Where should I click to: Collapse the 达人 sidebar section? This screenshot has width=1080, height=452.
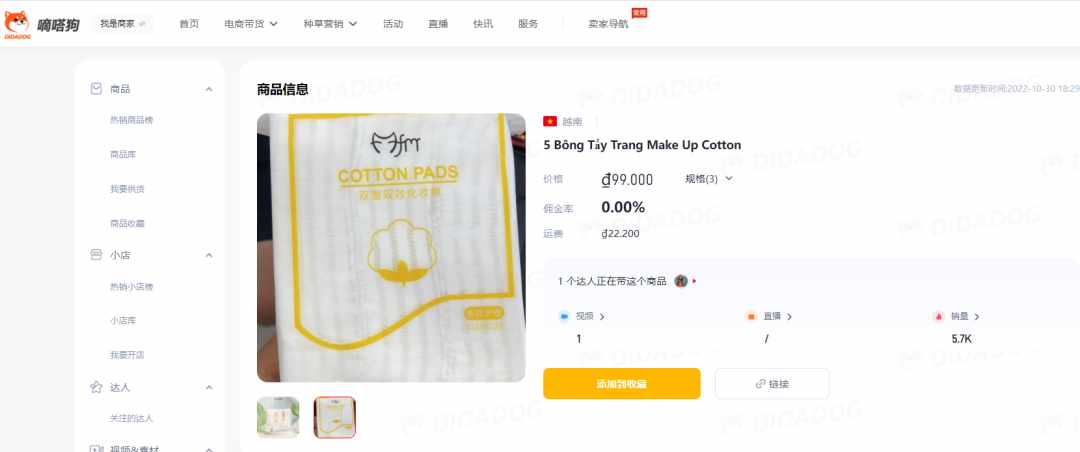(209, 387)
